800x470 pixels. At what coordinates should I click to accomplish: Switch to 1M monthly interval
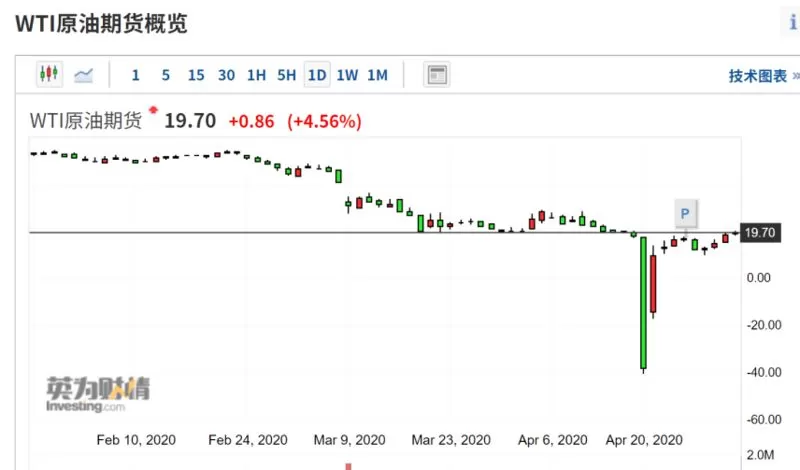pyautogui.click(x=378, y=75)
